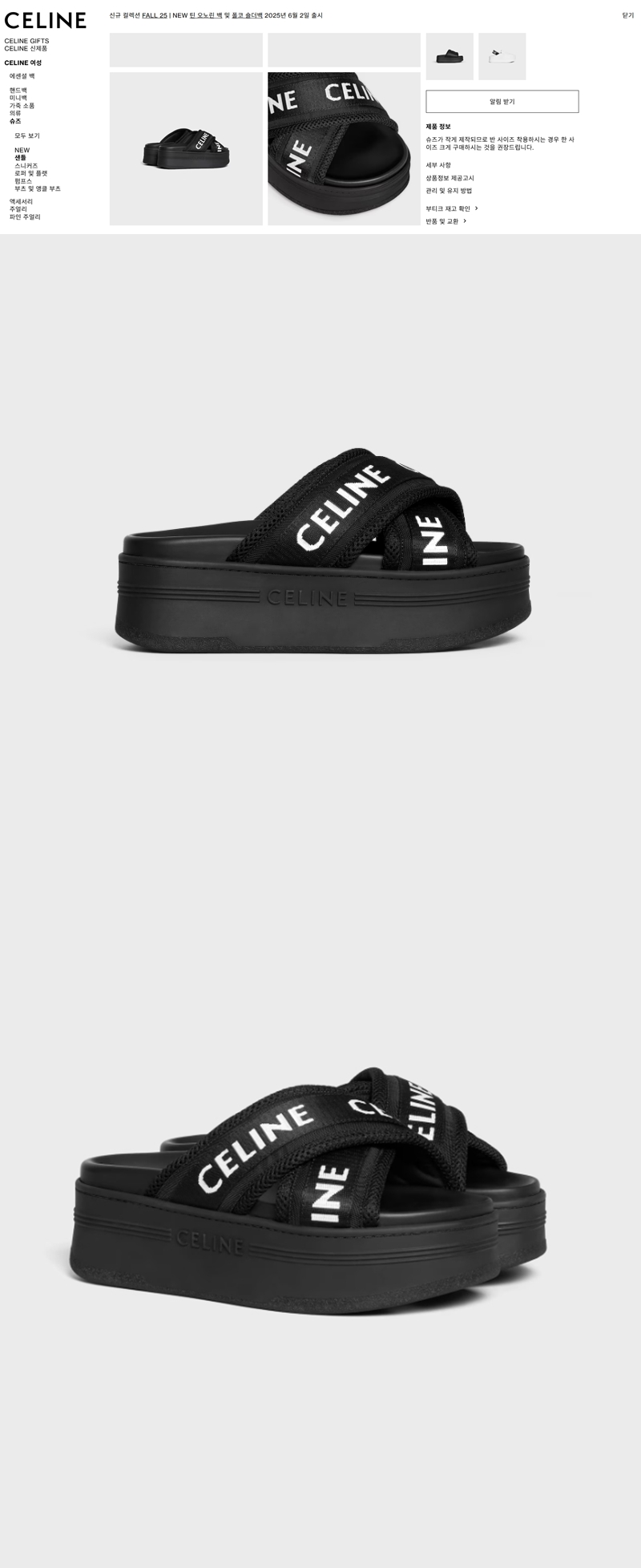
Task: Tap the 알림 받기 button
Action: pos(502,102)
